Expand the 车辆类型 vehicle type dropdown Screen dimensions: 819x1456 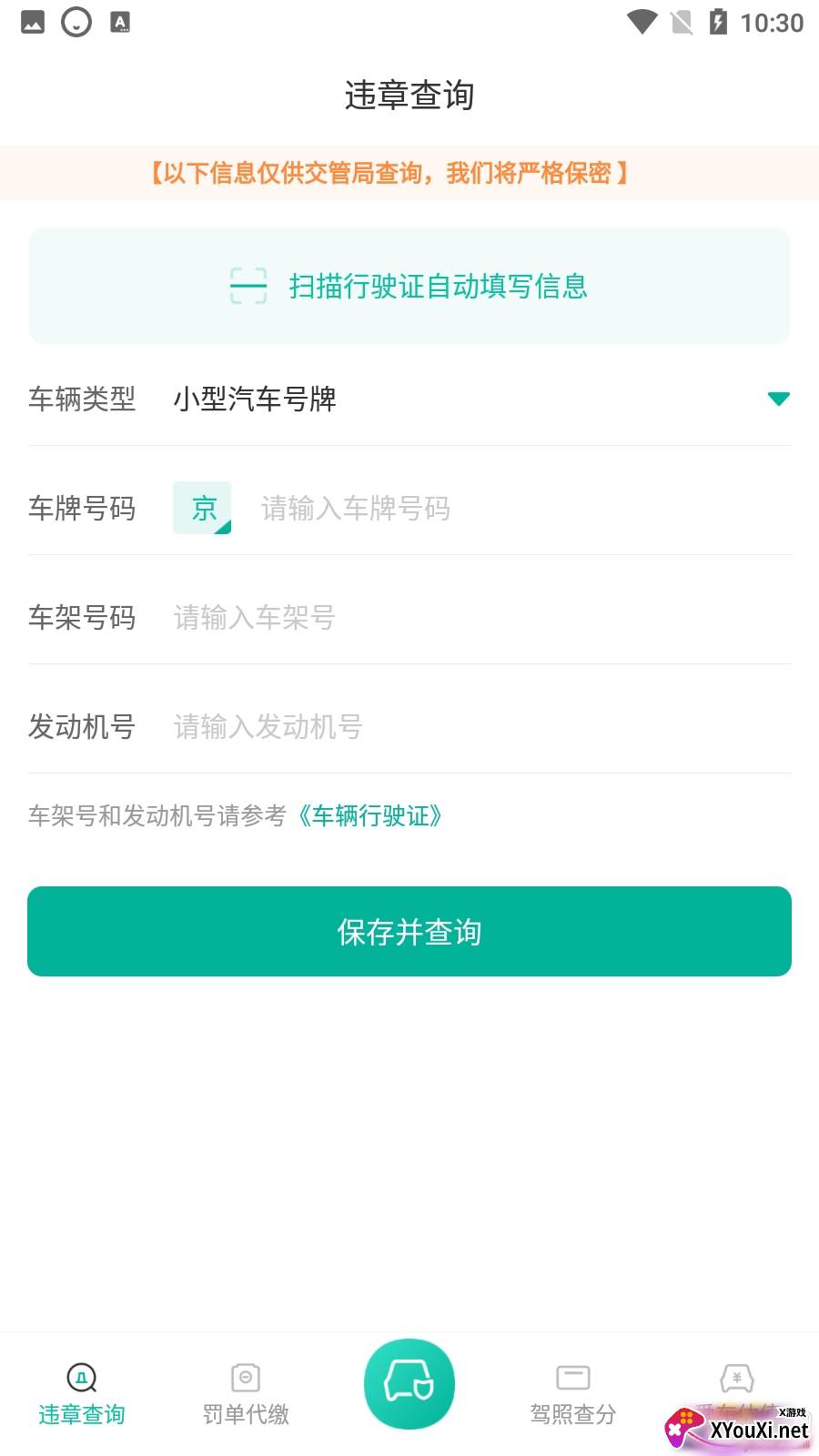(777, 399)
